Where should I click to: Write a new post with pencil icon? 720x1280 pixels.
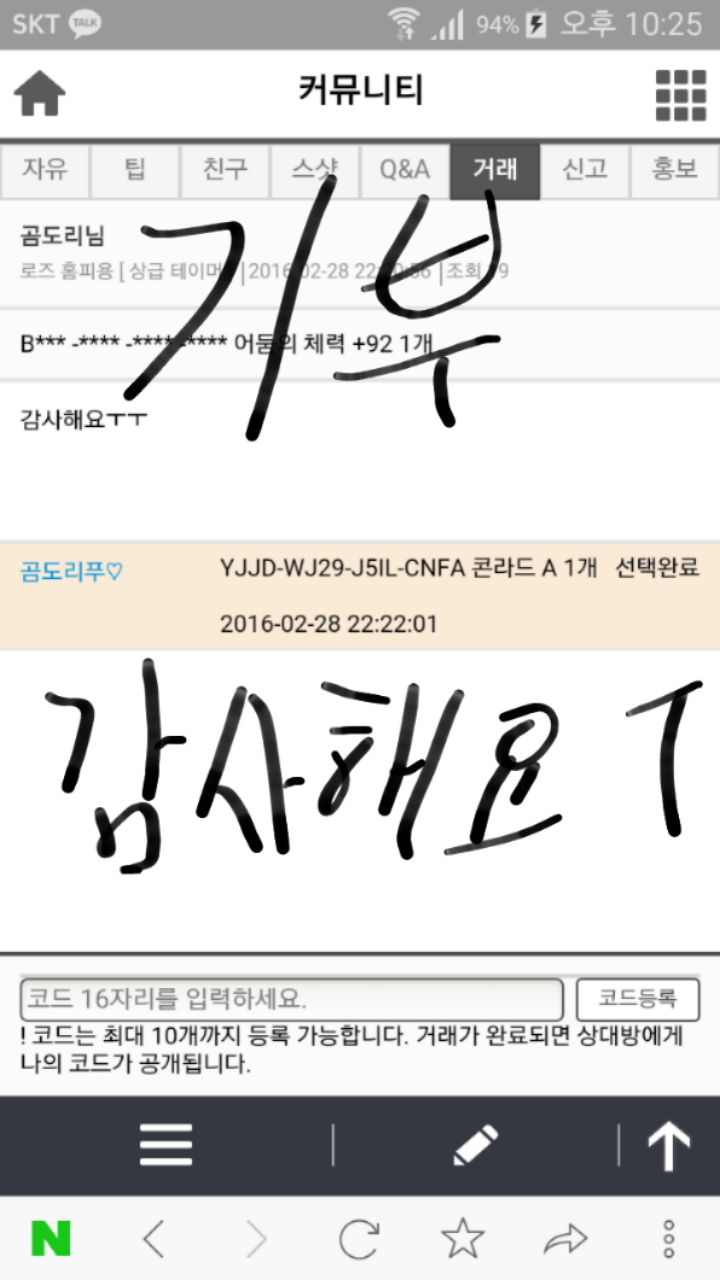click(x=475, y=1145)
